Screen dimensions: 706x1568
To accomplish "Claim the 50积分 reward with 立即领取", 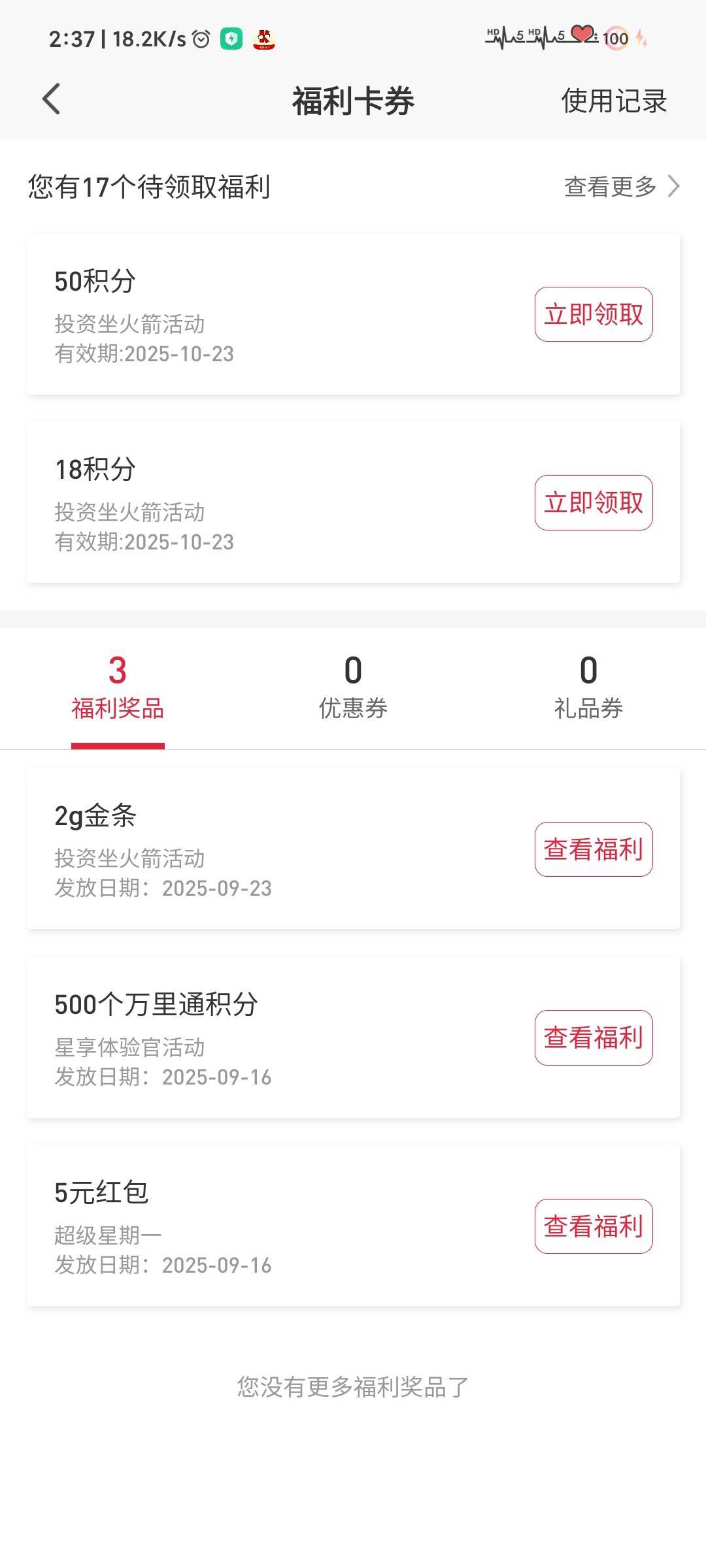I will coord(594,314).
